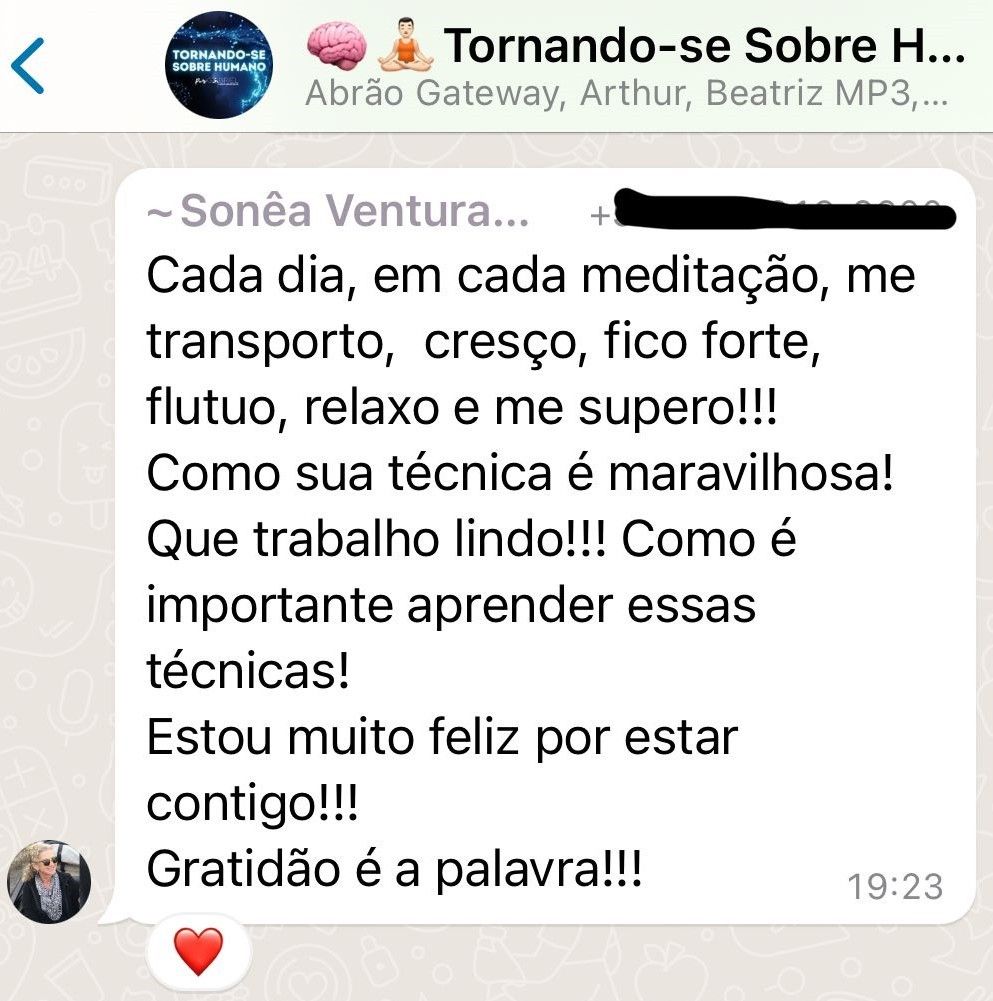Open the sender's profile picture beside the message
Image resolution: width=993 pixels, height=1001 pixels.
[50, 881]
